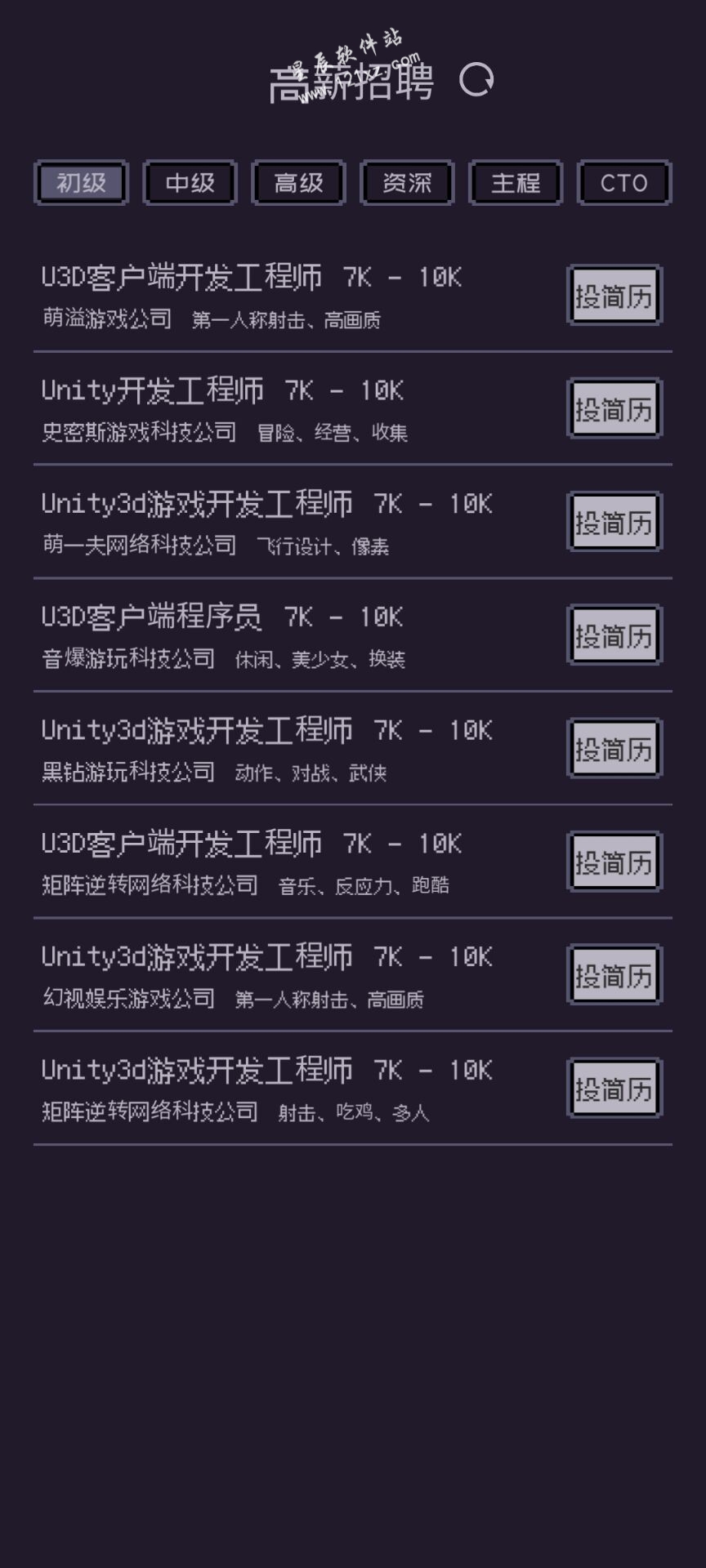This screenshot has width=706, height=1568.
Task: Apply to 萌一夫网络科技公司 with 投简历
Action: (614, 522)
